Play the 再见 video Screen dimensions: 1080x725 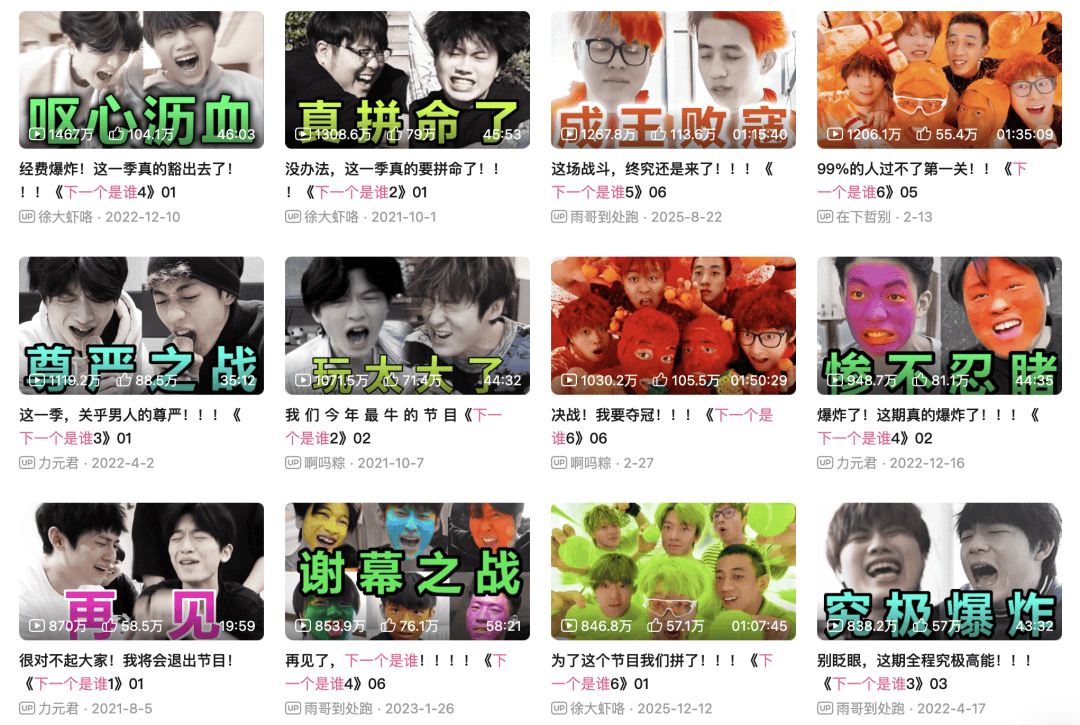(x=141, y=571)
